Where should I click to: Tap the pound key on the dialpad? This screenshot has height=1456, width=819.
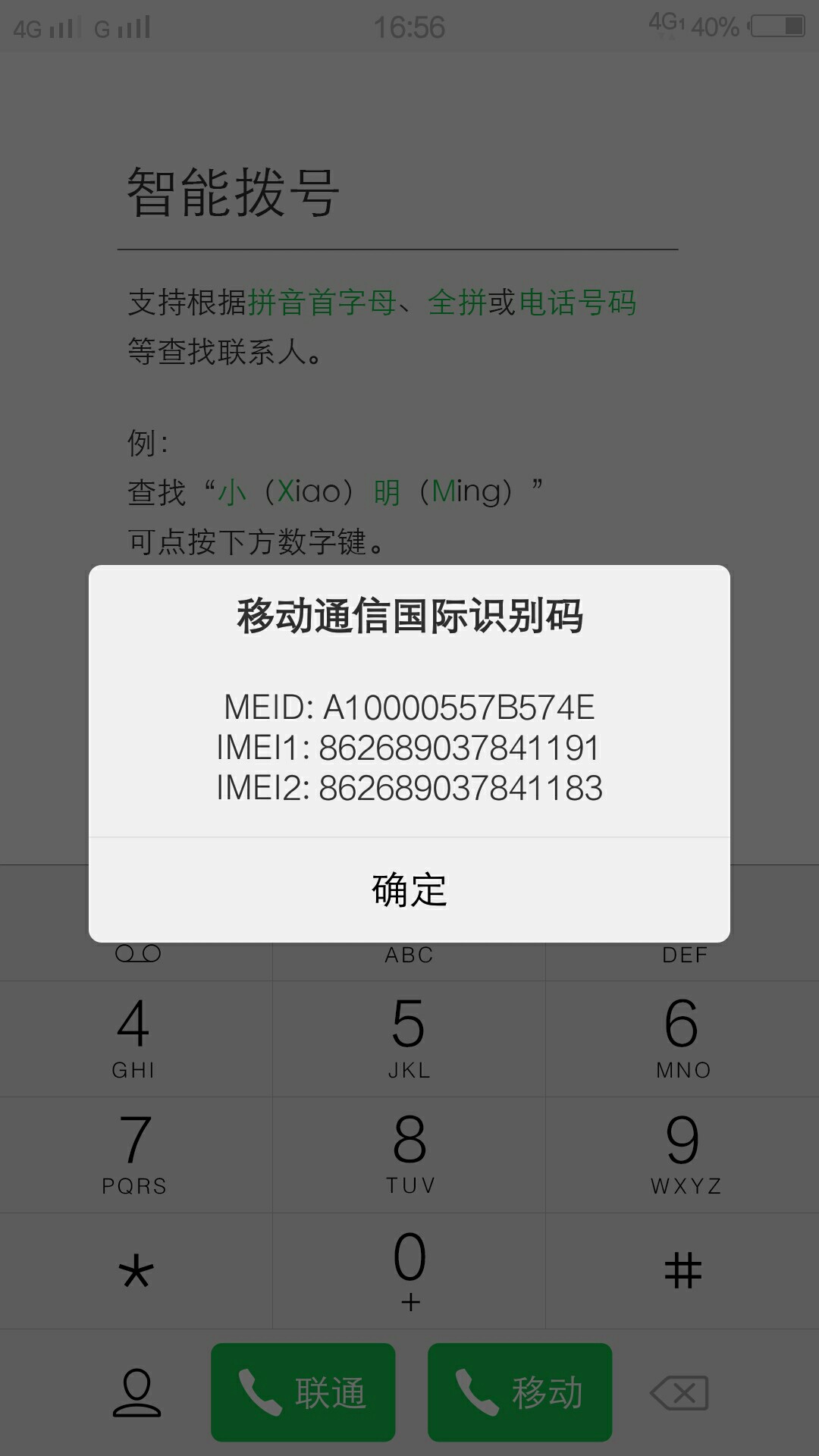click(x=682, y=1270)
